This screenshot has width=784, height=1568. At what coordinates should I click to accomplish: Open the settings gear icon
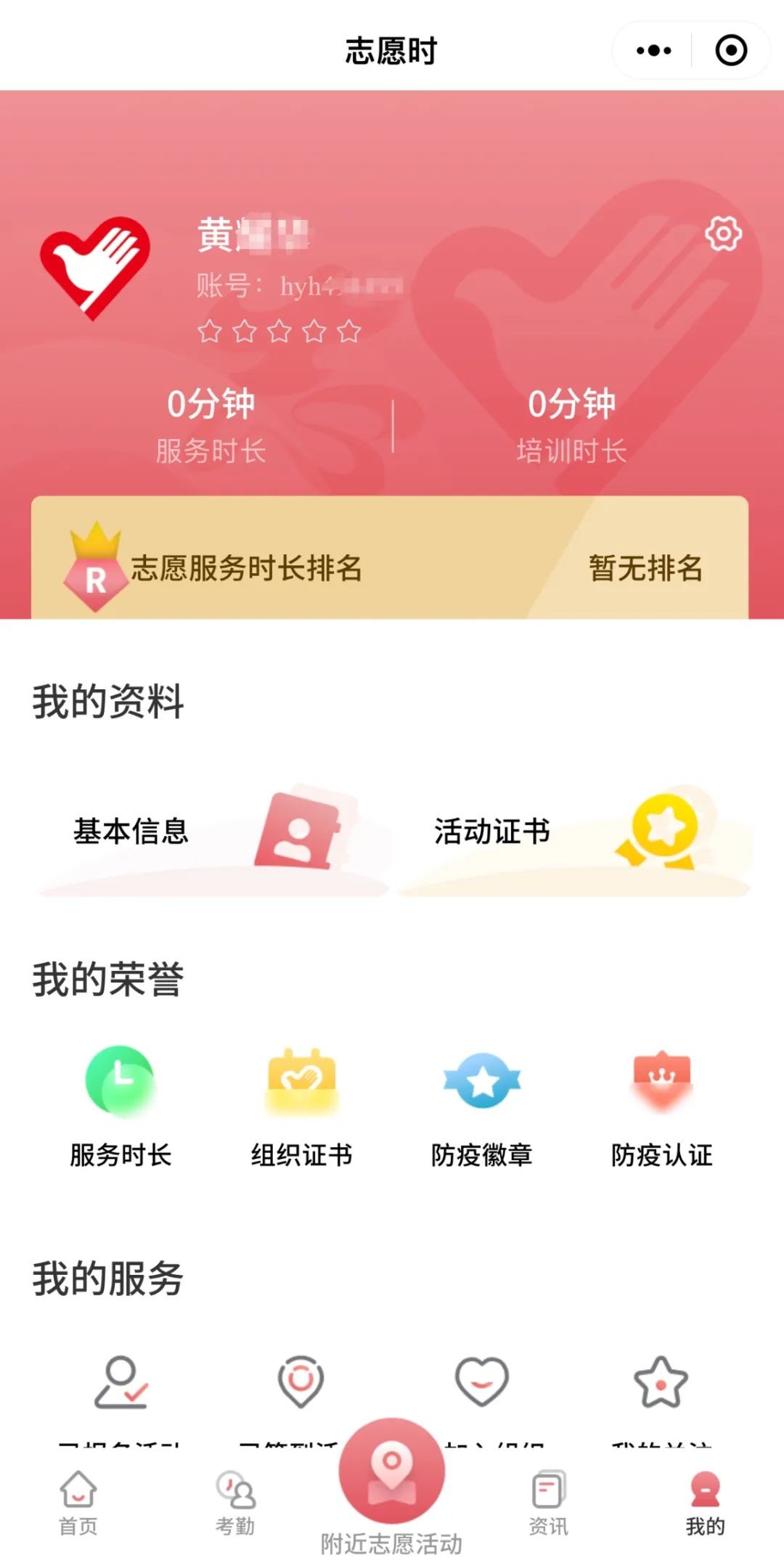click(723, 234)
